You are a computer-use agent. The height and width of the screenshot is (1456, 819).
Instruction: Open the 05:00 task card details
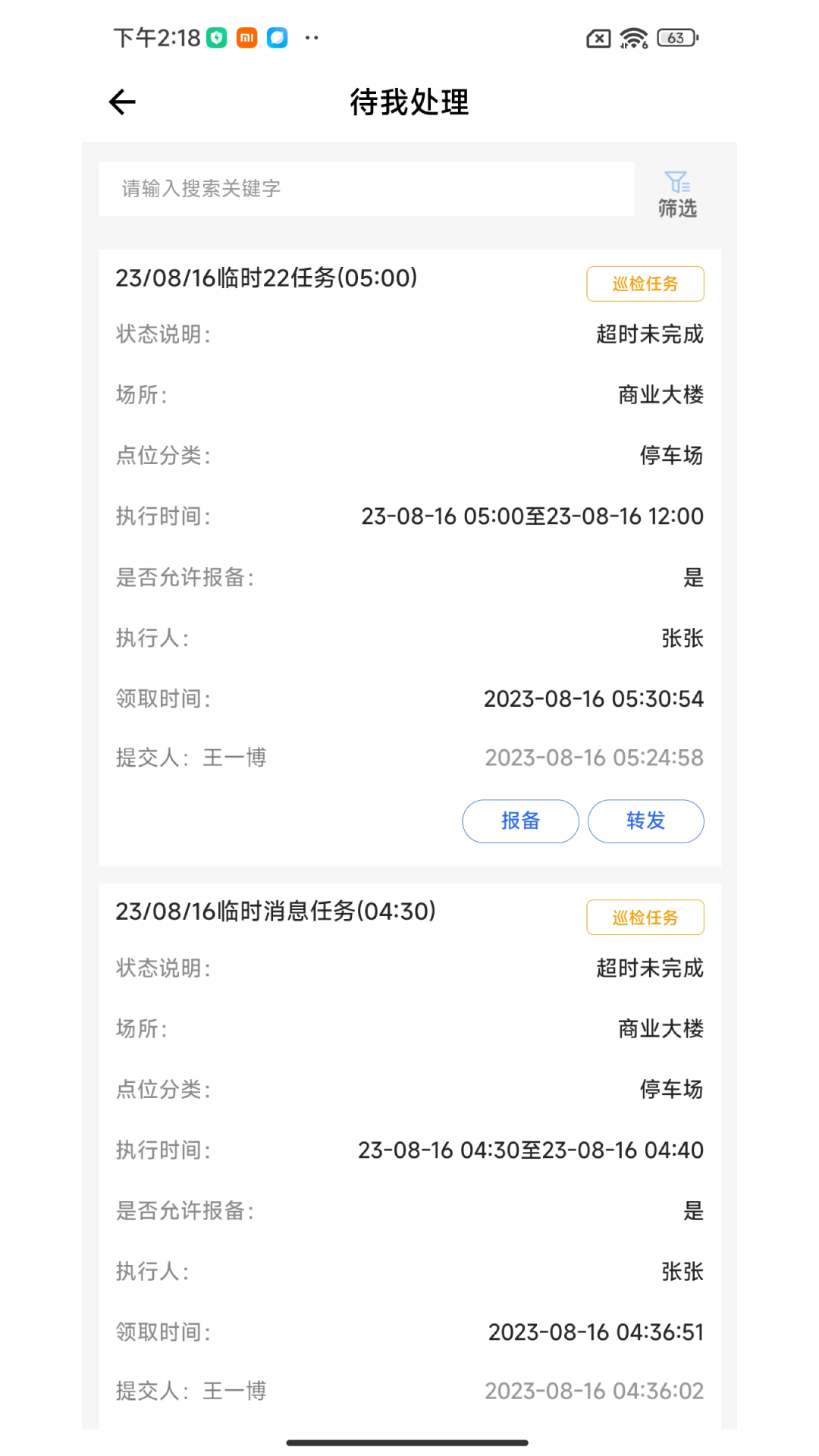point(265,278)
